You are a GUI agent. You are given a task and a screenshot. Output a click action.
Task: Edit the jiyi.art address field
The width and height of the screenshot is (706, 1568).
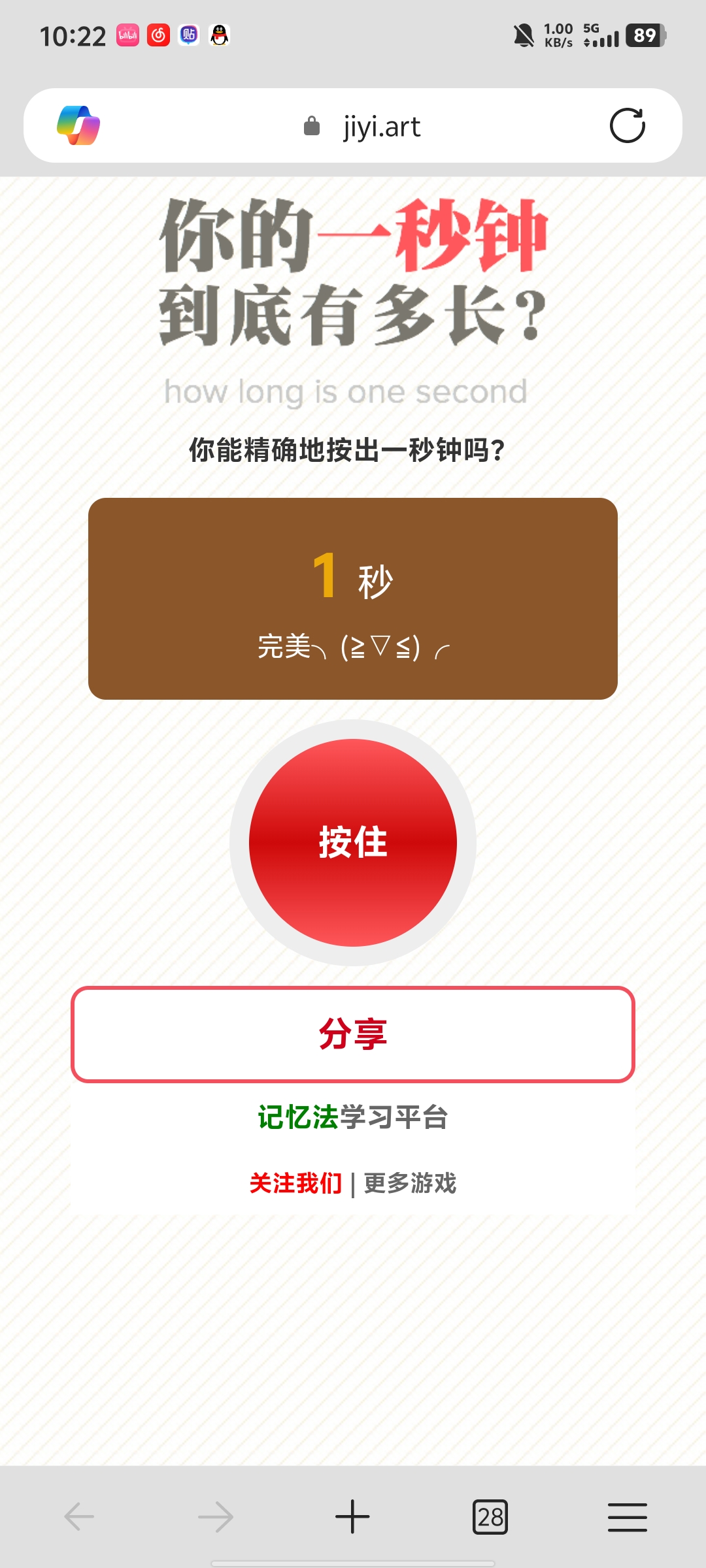click(381, 126)
